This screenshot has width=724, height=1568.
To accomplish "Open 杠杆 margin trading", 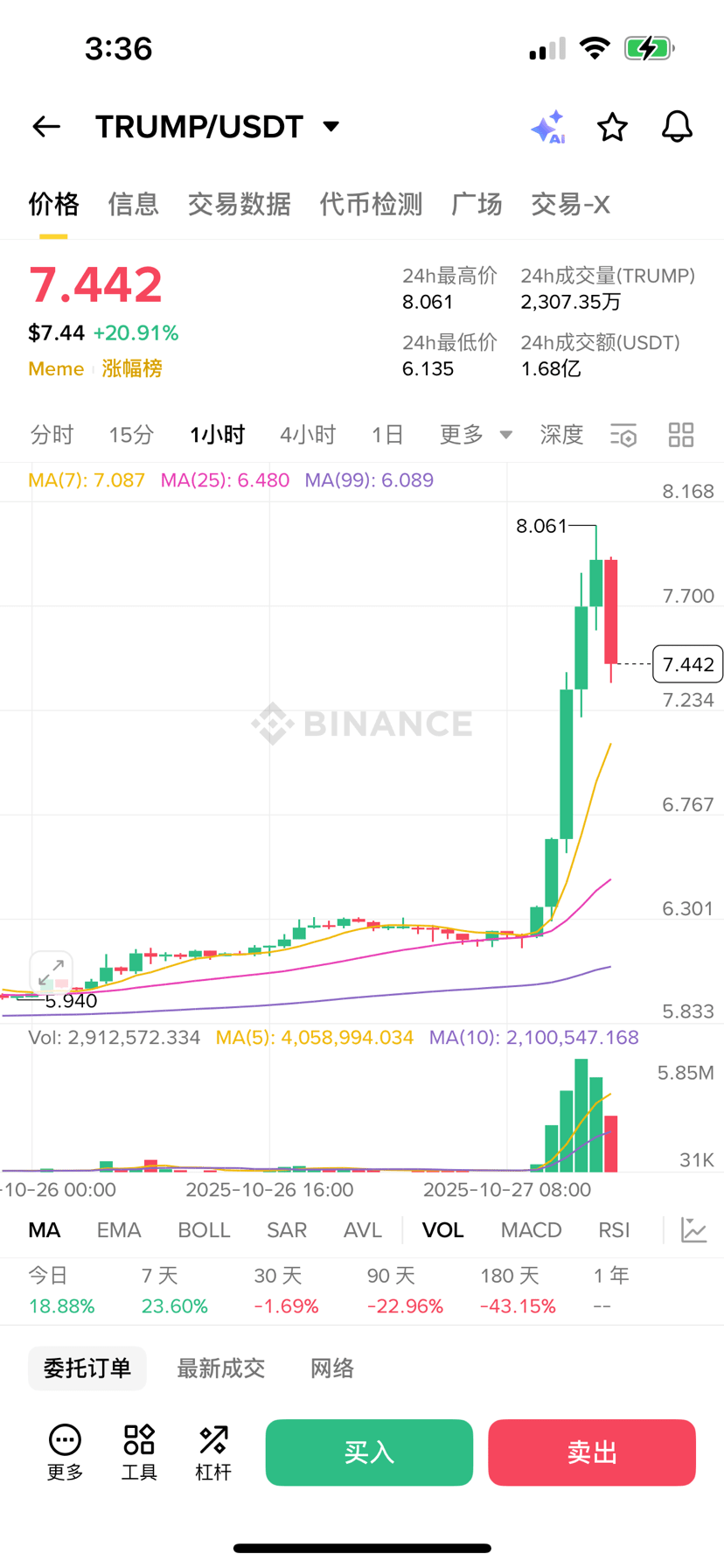I will [213, 1452].
